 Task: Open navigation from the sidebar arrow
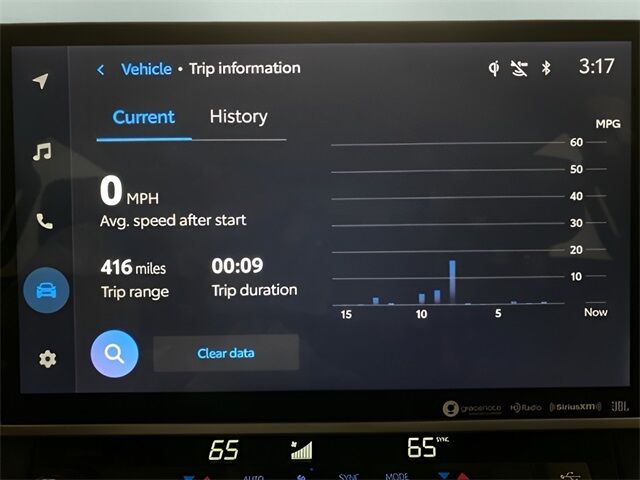pyautogui.click(x=41, y=81)
